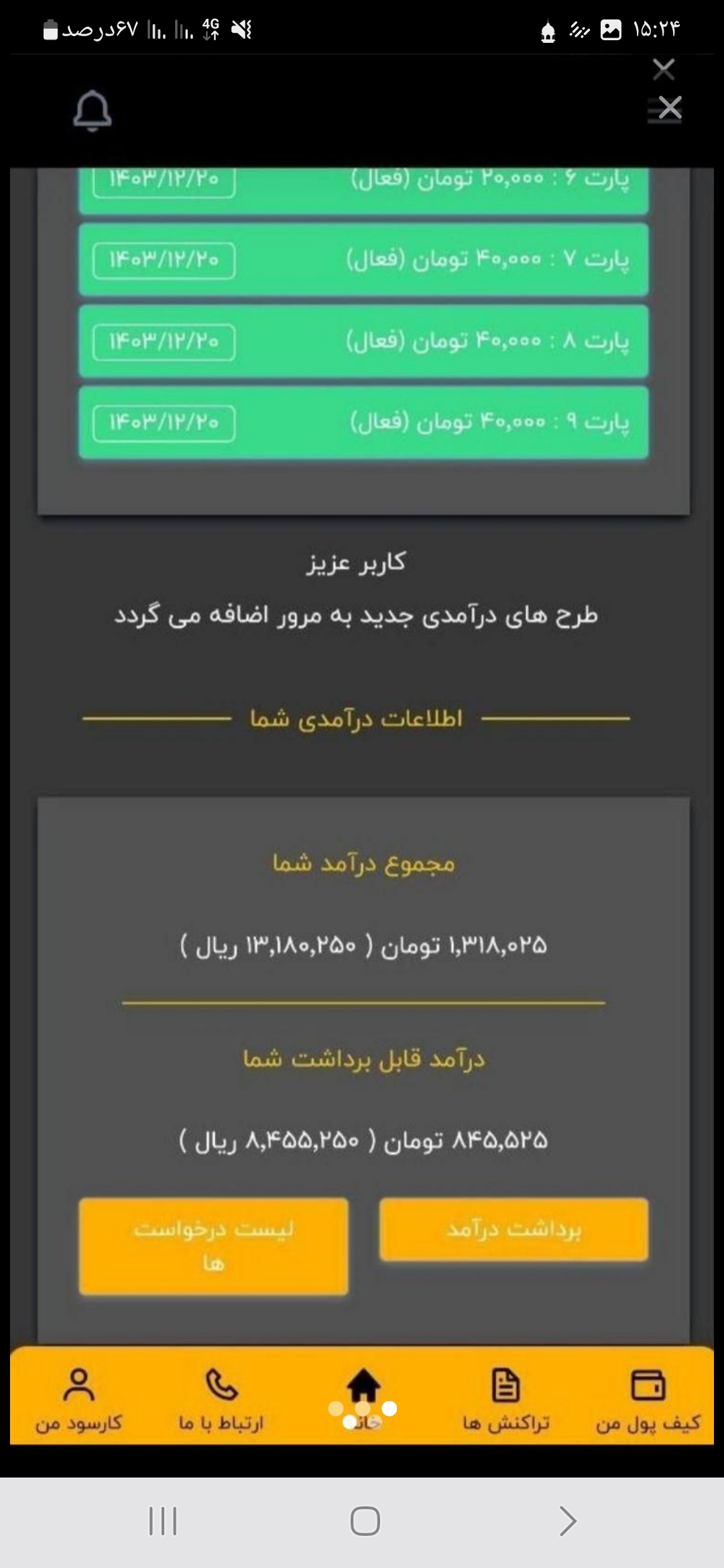Open the پارت ۹ plan card
Image resolution: width=724 pixels, height=1568 pixels.
[363, 422]
